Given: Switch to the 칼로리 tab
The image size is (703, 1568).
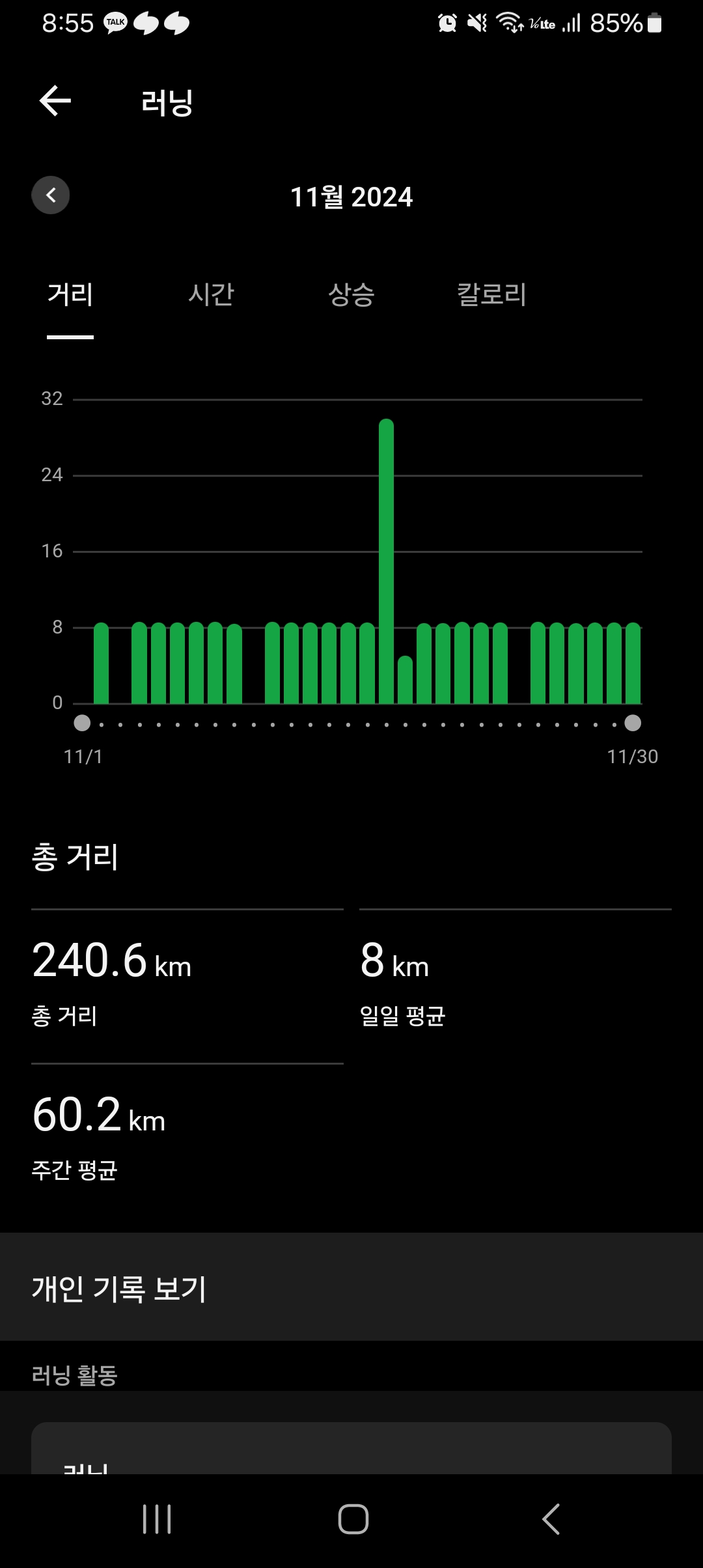Looking at the screenshot, I should click(491, 294).
